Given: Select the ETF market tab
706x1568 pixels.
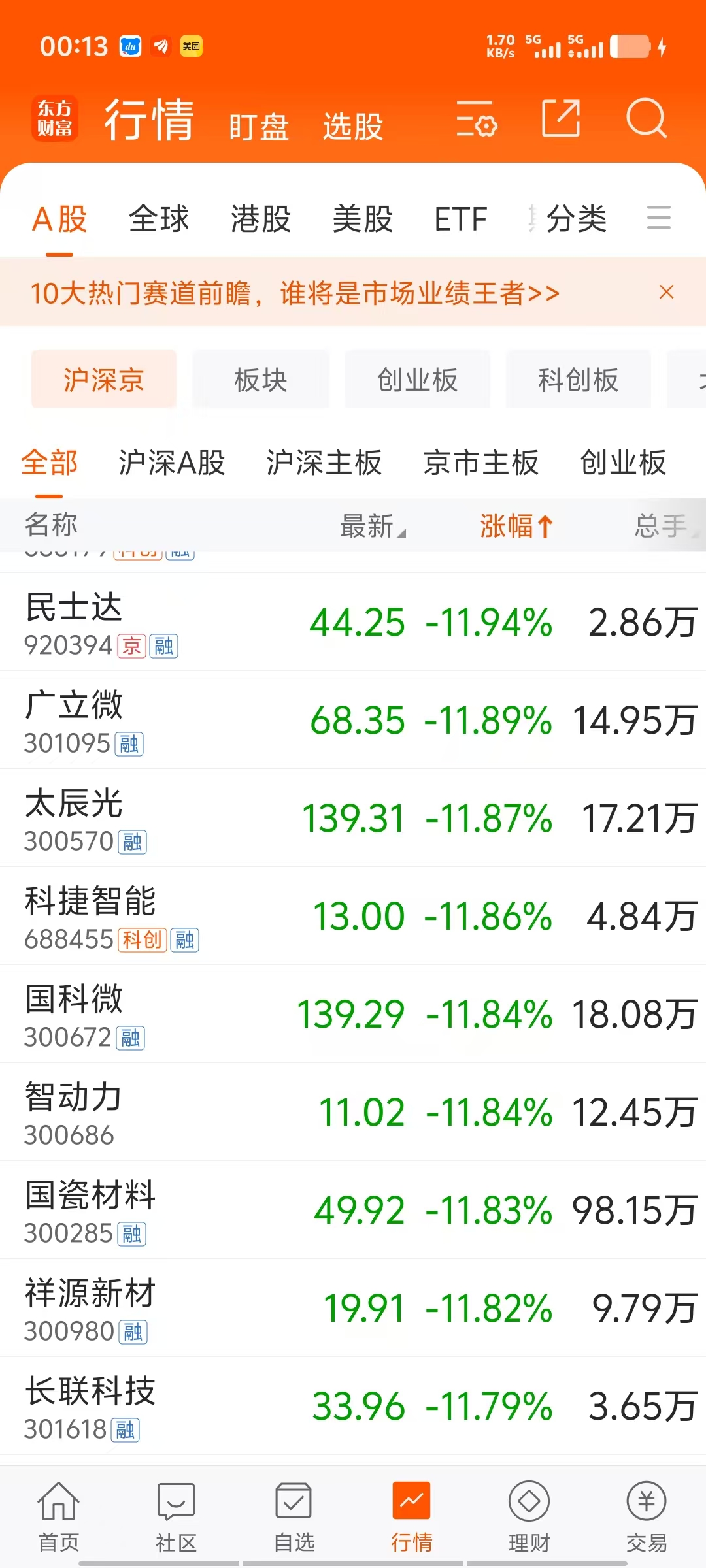Looking at the screenshot, I should (461, 219).
